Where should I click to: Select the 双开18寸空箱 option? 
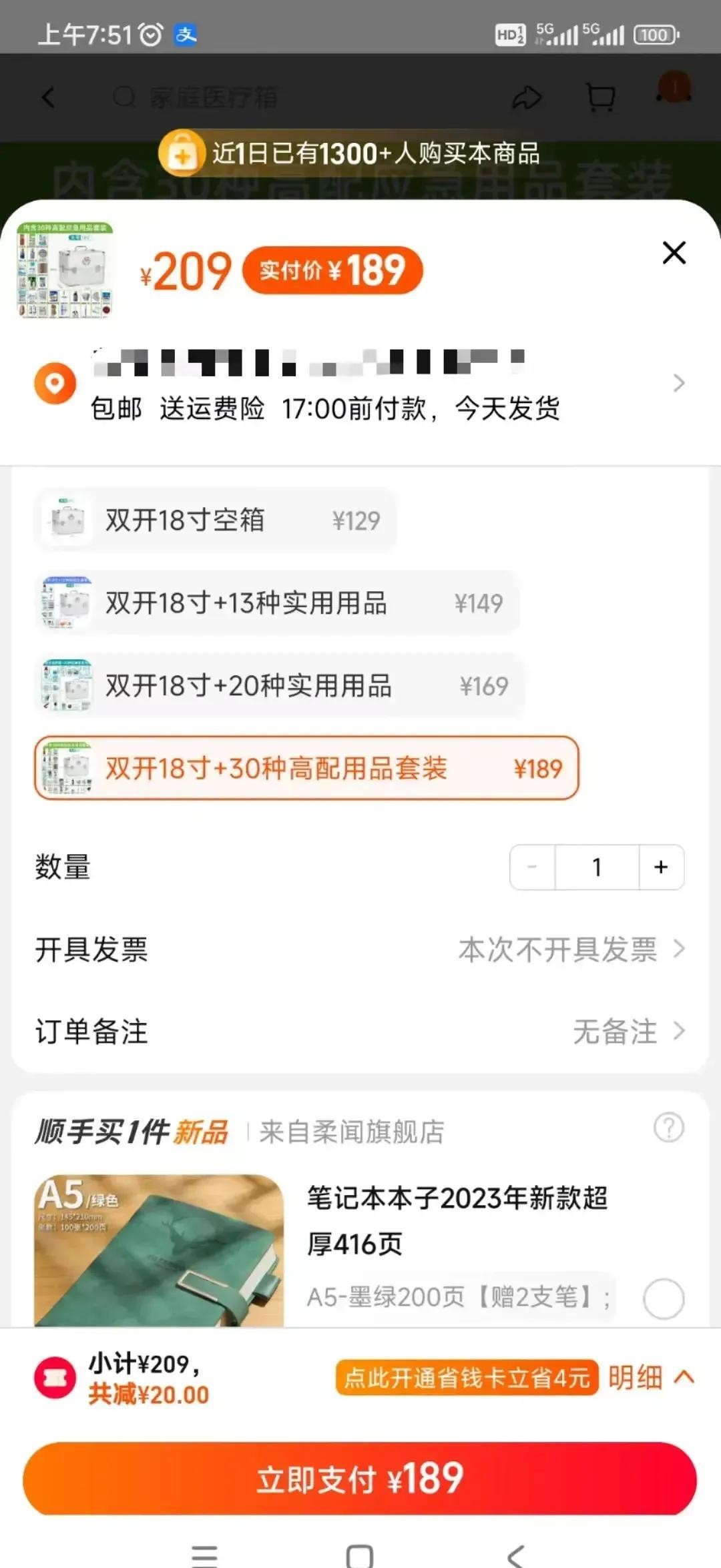click(216, 520)
